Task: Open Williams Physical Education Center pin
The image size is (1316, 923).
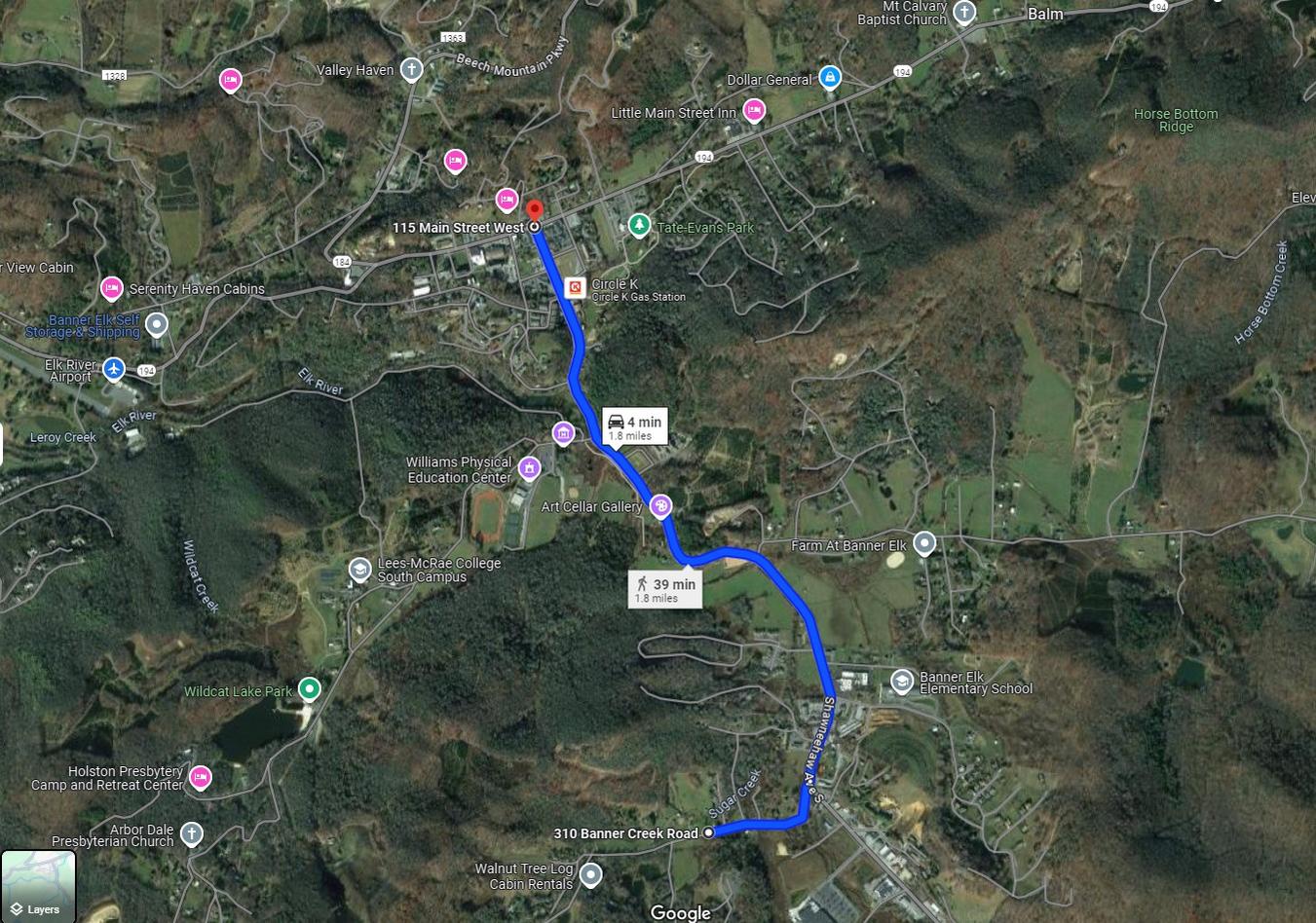Action: [x=529, y=468]
